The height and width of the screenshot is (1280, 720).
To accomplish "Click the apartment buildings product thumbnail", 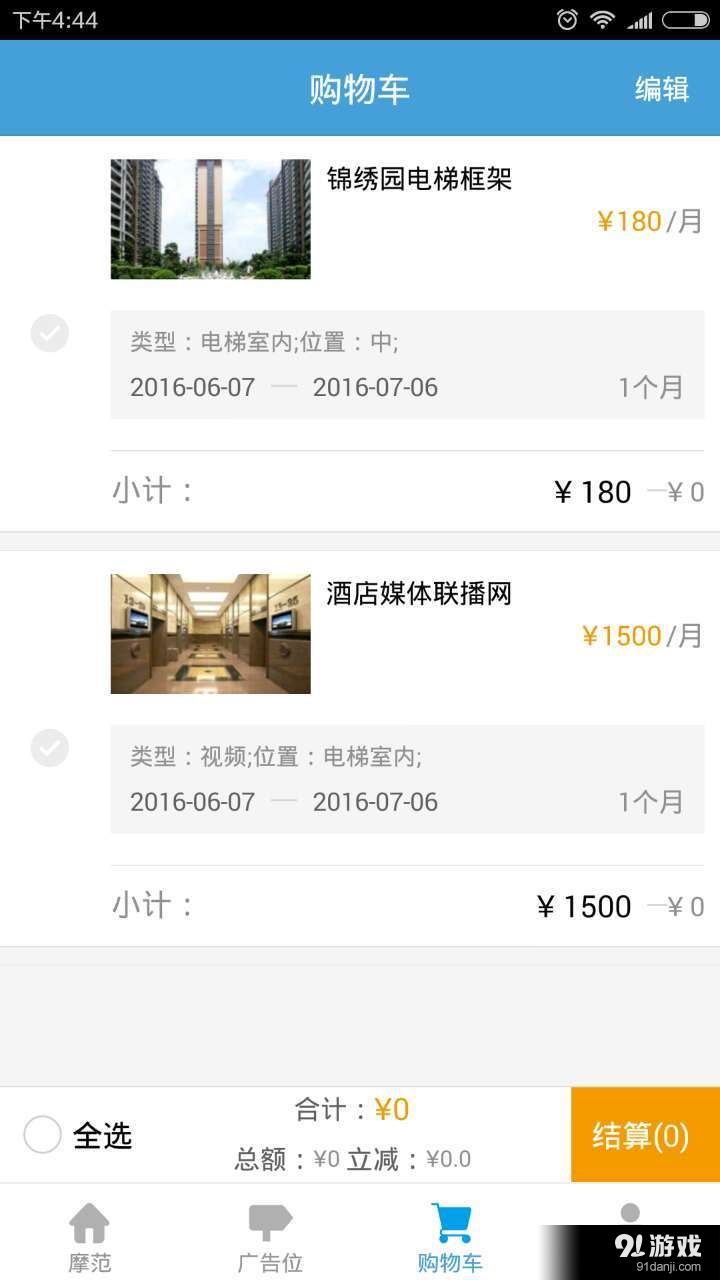I will click(x=209, y=218).
